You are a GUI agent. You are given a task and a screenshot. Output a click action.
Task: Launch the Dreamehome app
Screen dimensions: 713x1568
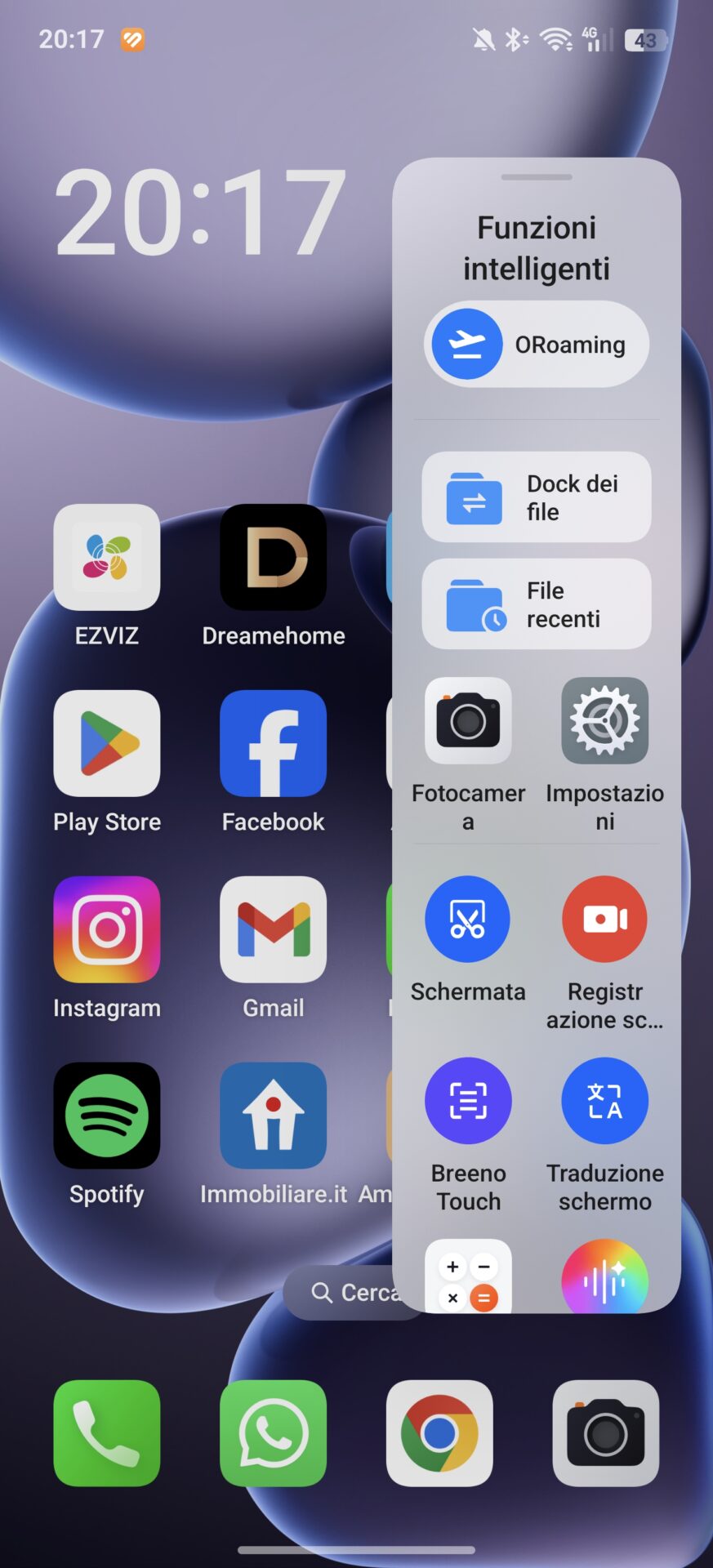click(274, 558)
